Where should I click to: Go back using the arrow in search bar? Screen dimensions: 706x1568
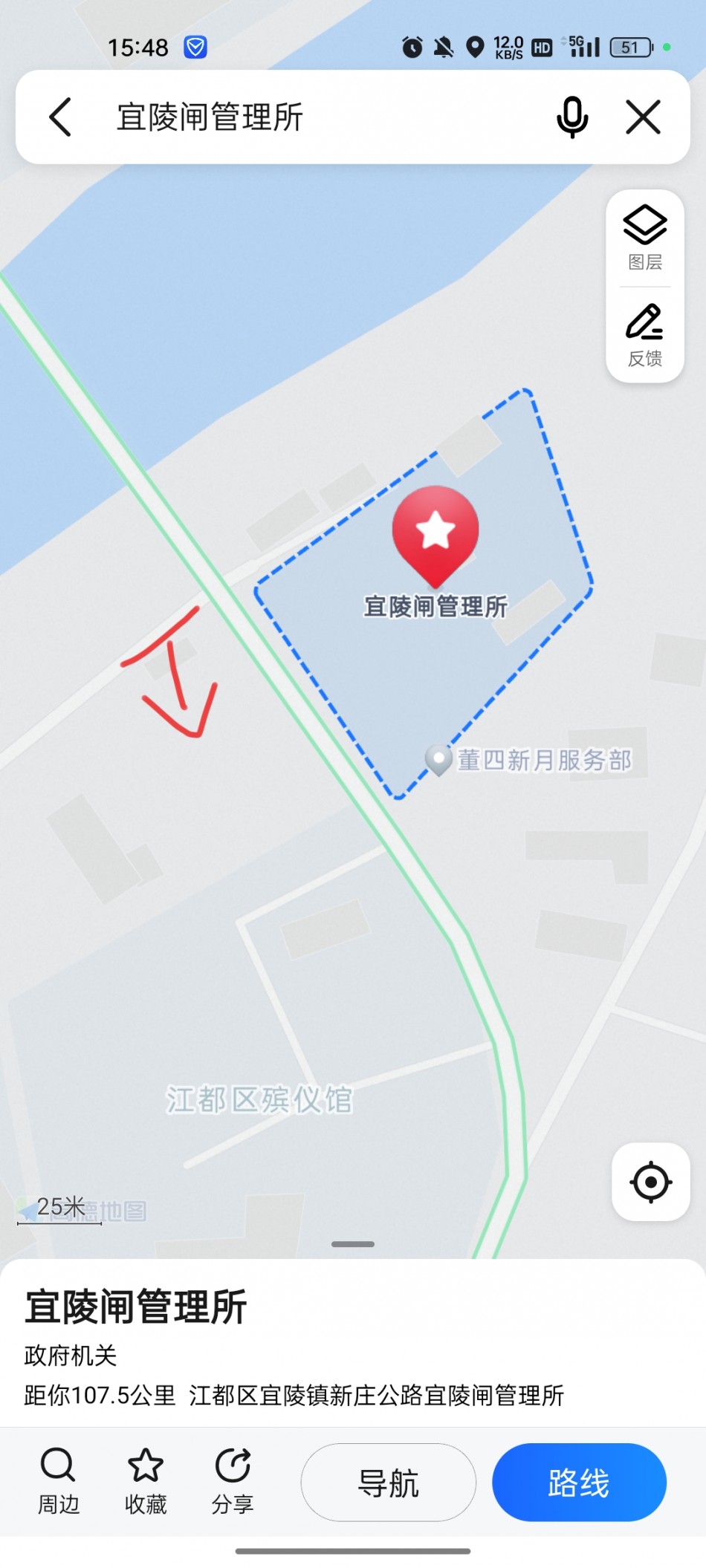tap(60, 117)
